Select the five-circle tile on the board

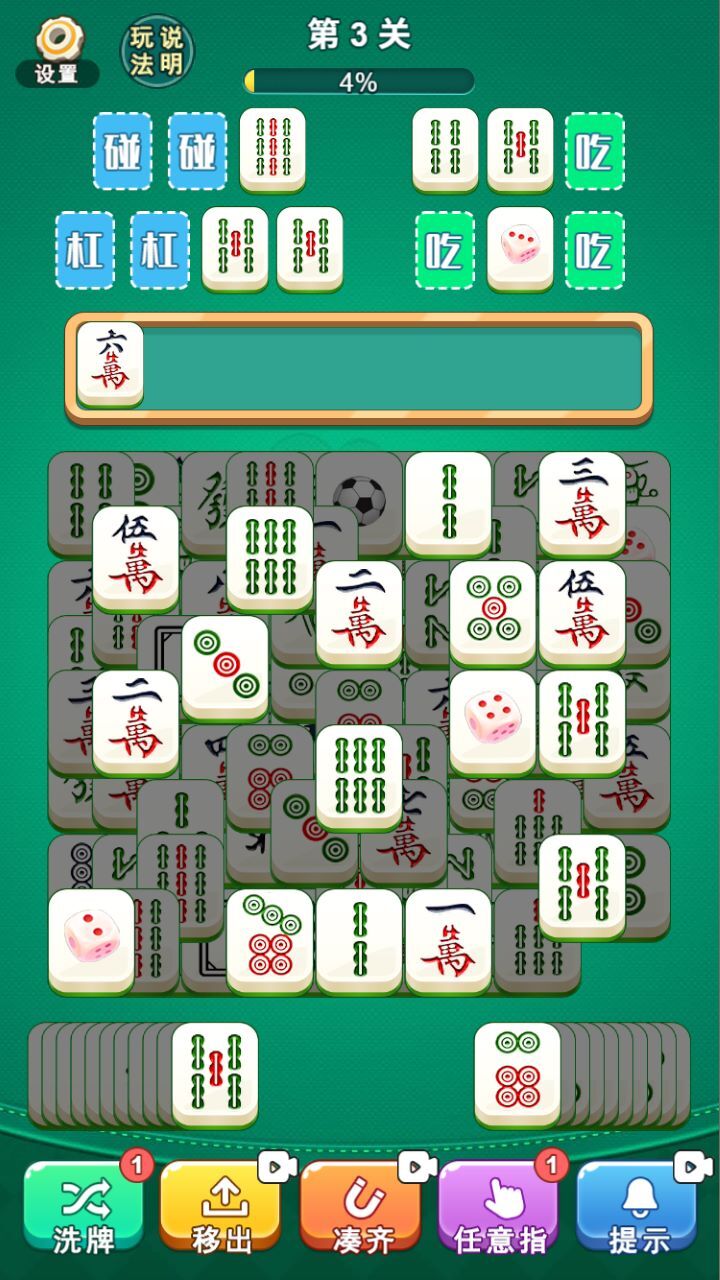pyautogui.click(x=492, y=610)
